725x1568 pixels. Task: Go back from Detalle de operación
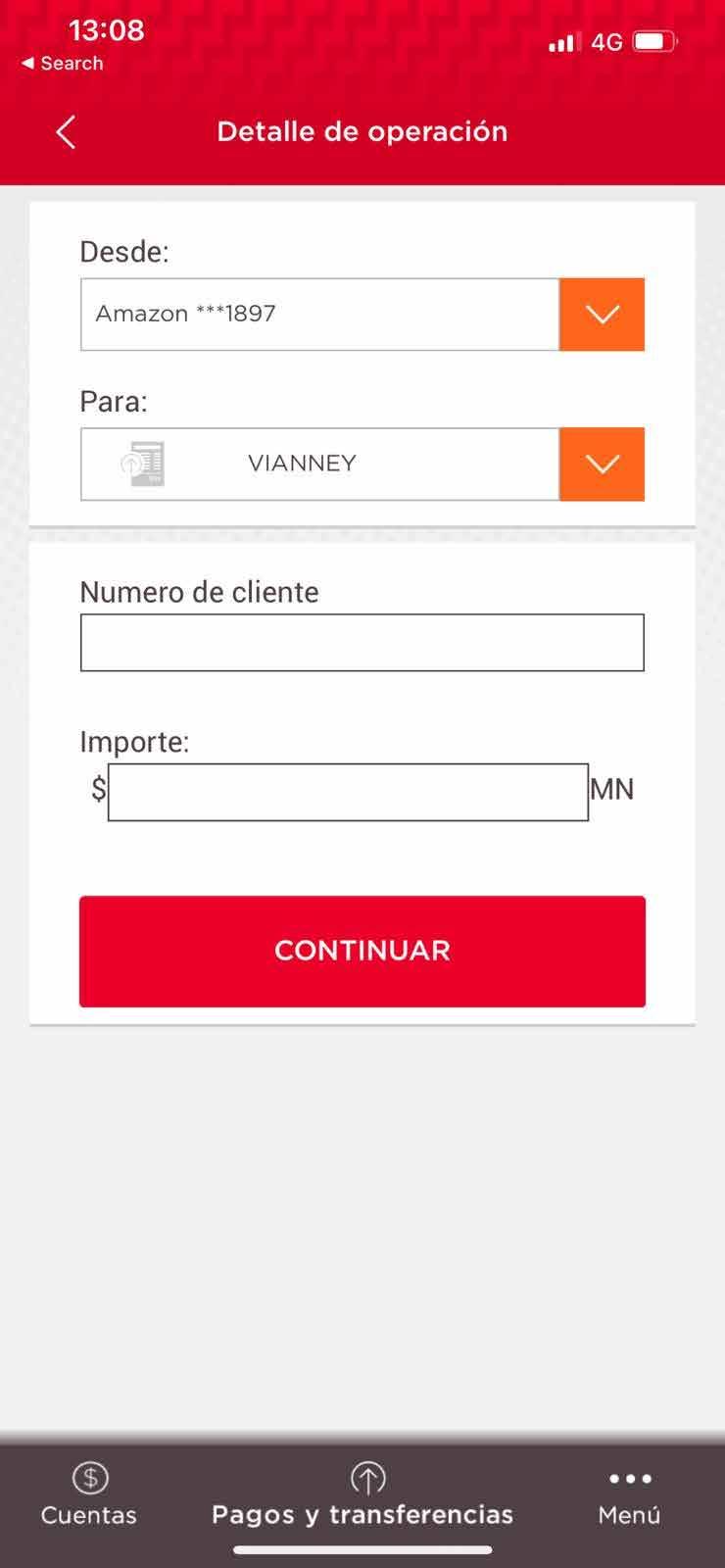tap(66, 132)
